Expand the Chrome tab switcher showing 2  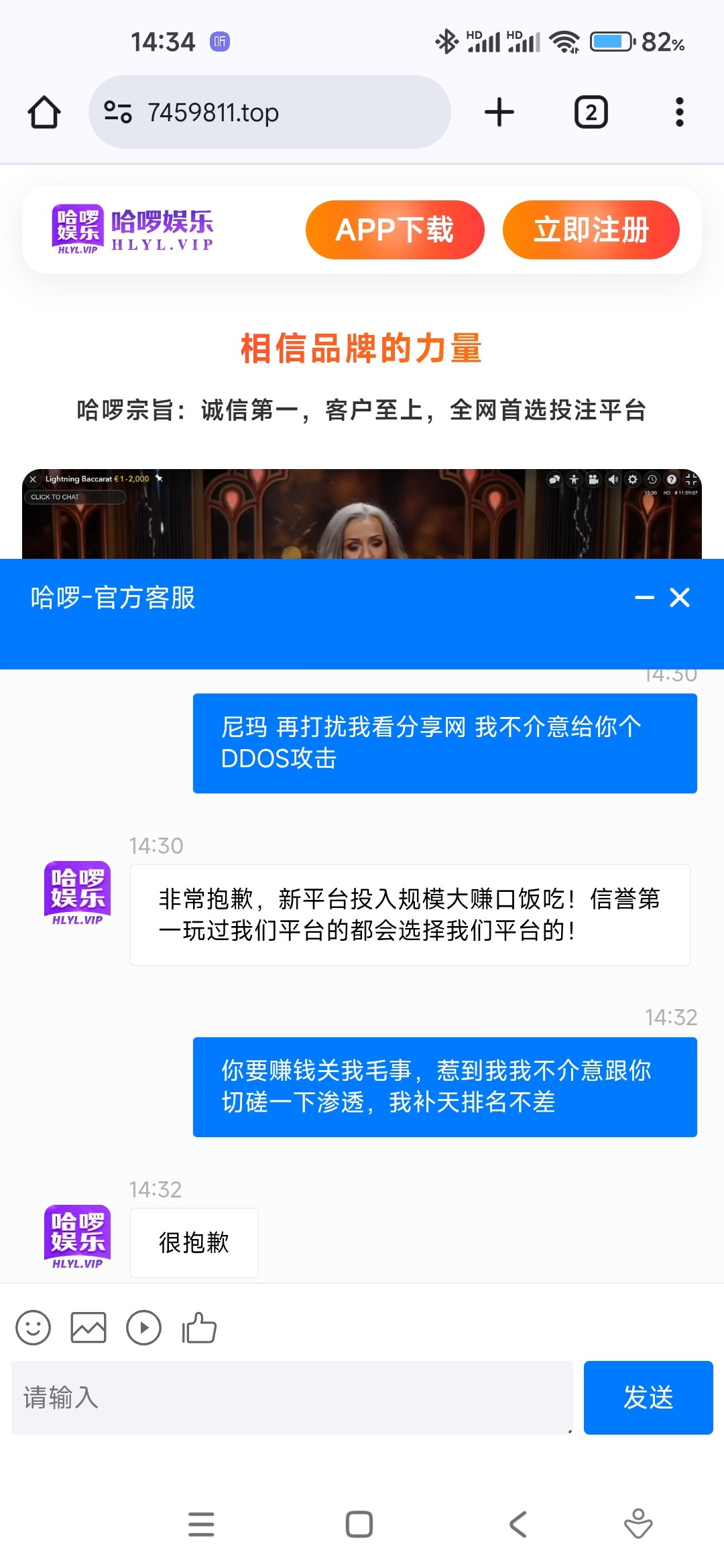point(591,111)
